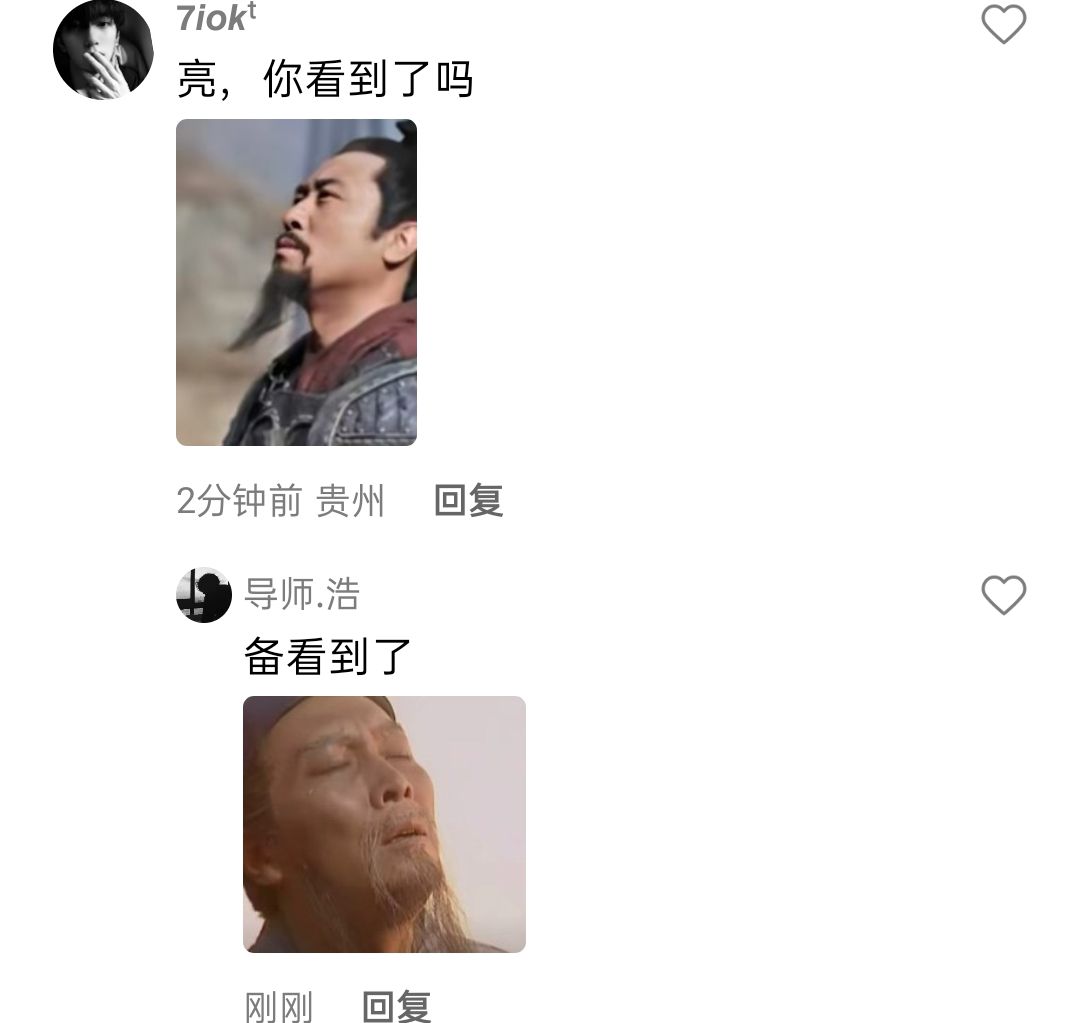This screenshot has width=1080, height=1023.
Task: Enlarge the image in the 备看到了 reply
Action: pyautogui.click(x=384, y=824)
